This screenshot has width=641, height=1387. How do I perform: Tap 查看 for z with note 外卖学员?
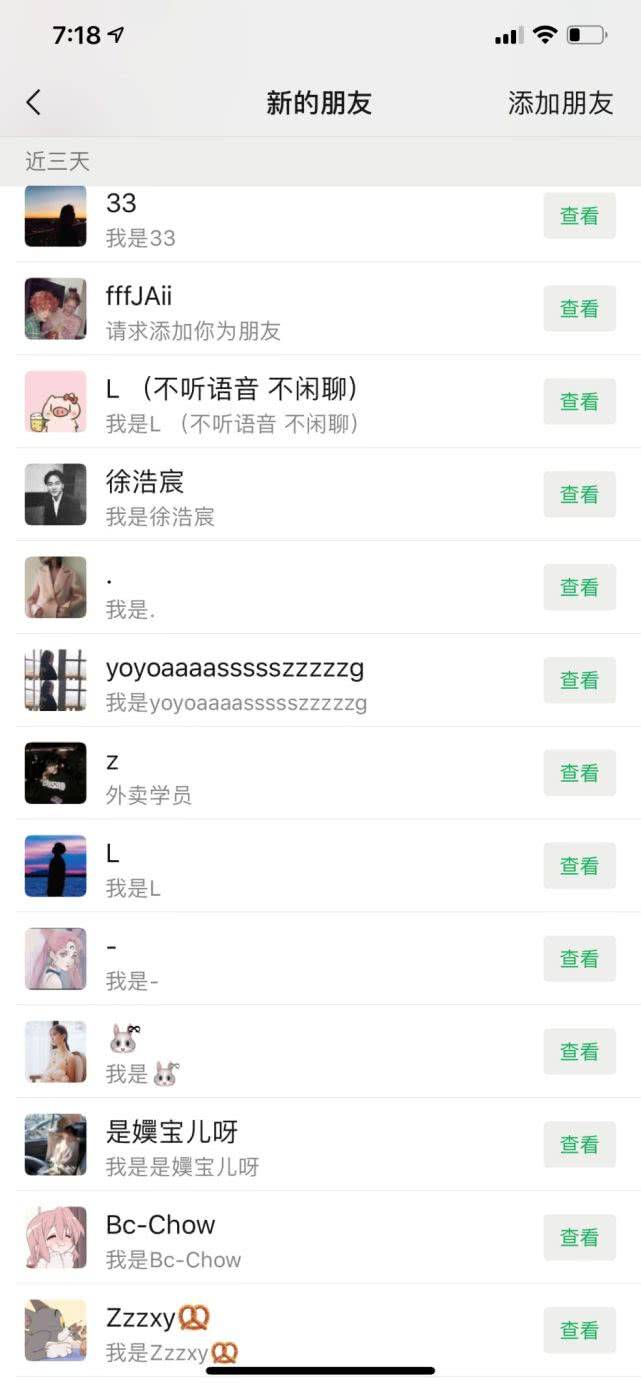coord(579,773)
